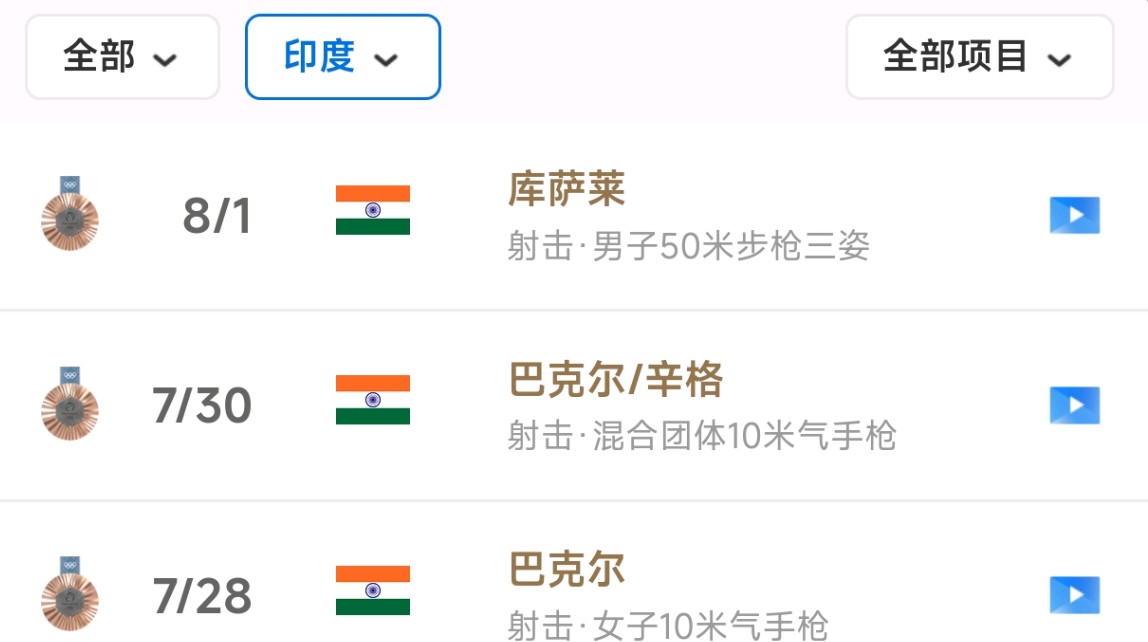Play video for 库萨莱 medal
The height and width of the screenshot is (642, 1148).
coord(1074,215)
